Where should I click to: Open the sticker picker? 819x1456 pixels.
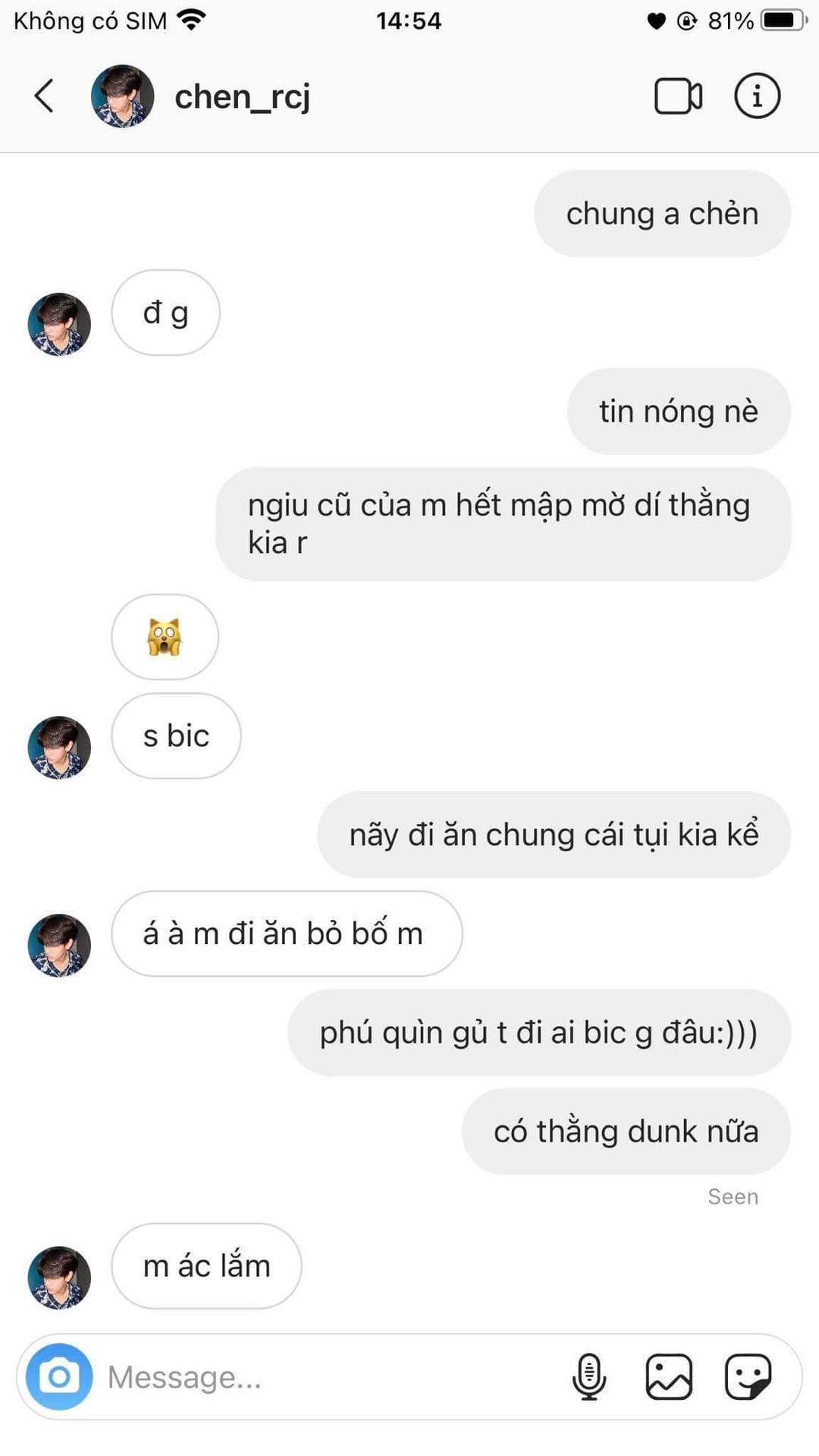click(748, 1376)
